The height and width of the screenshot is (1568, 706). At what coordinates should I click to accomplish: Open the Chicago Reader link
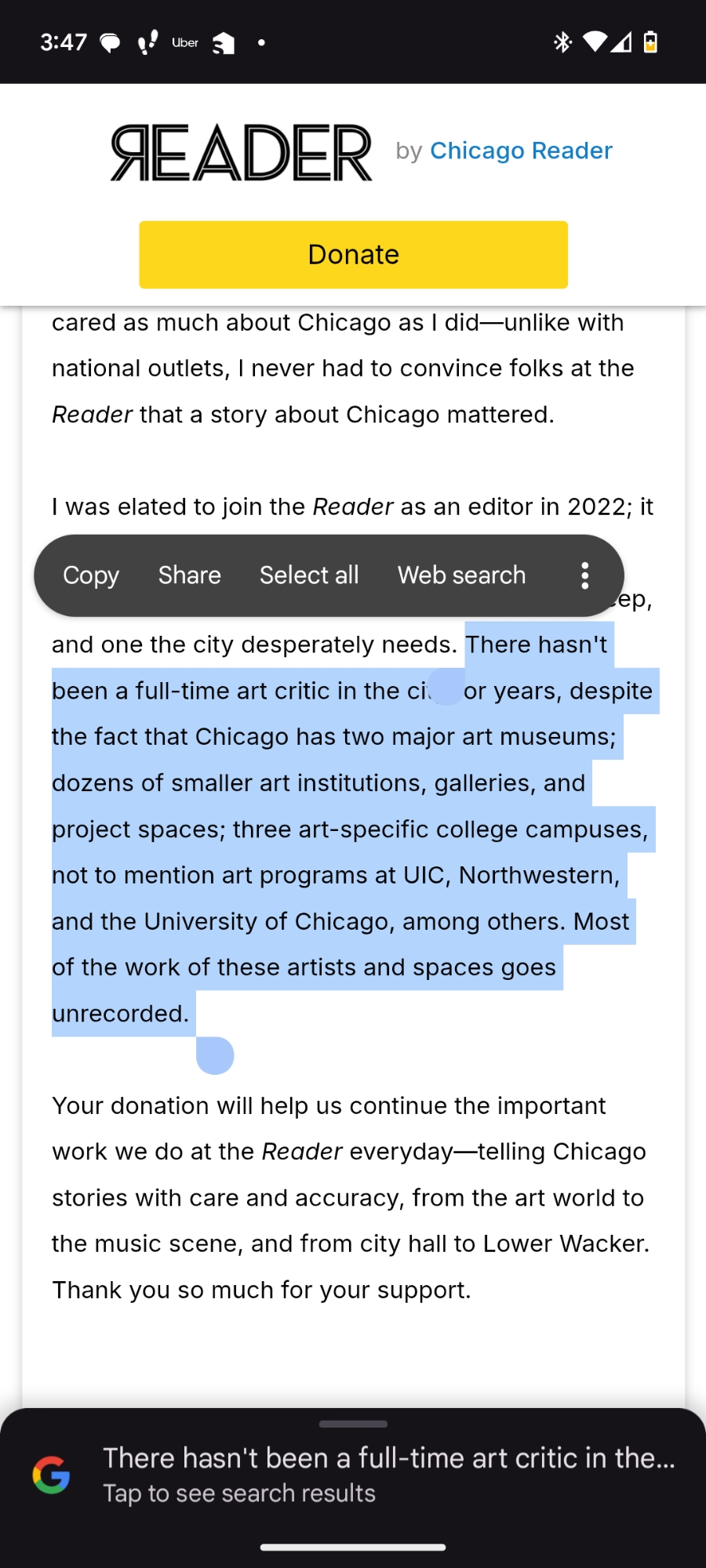tap(521, 151)
